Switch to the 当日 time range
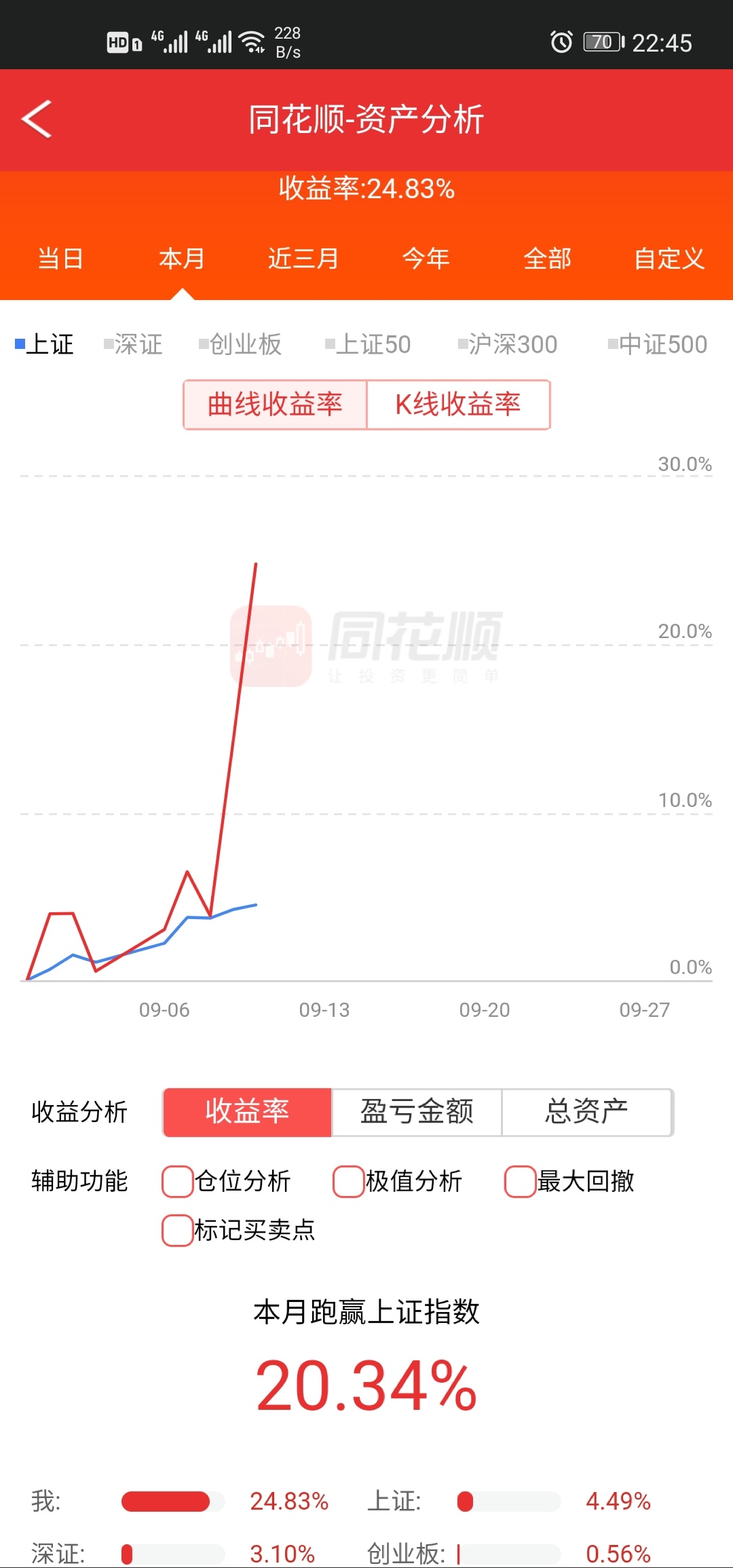 60,259
